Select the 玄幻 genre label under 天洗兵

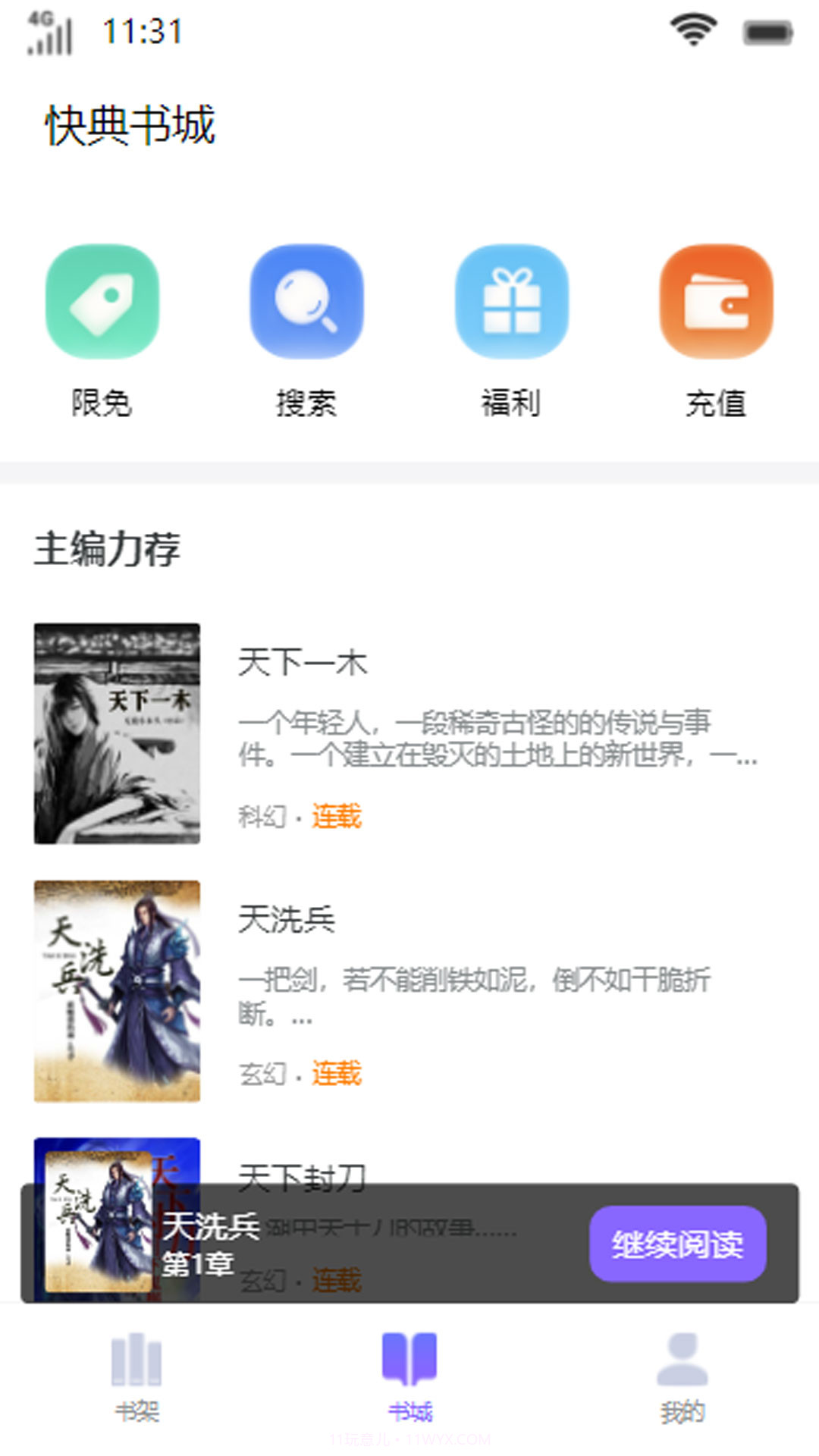coord(263,1075)
